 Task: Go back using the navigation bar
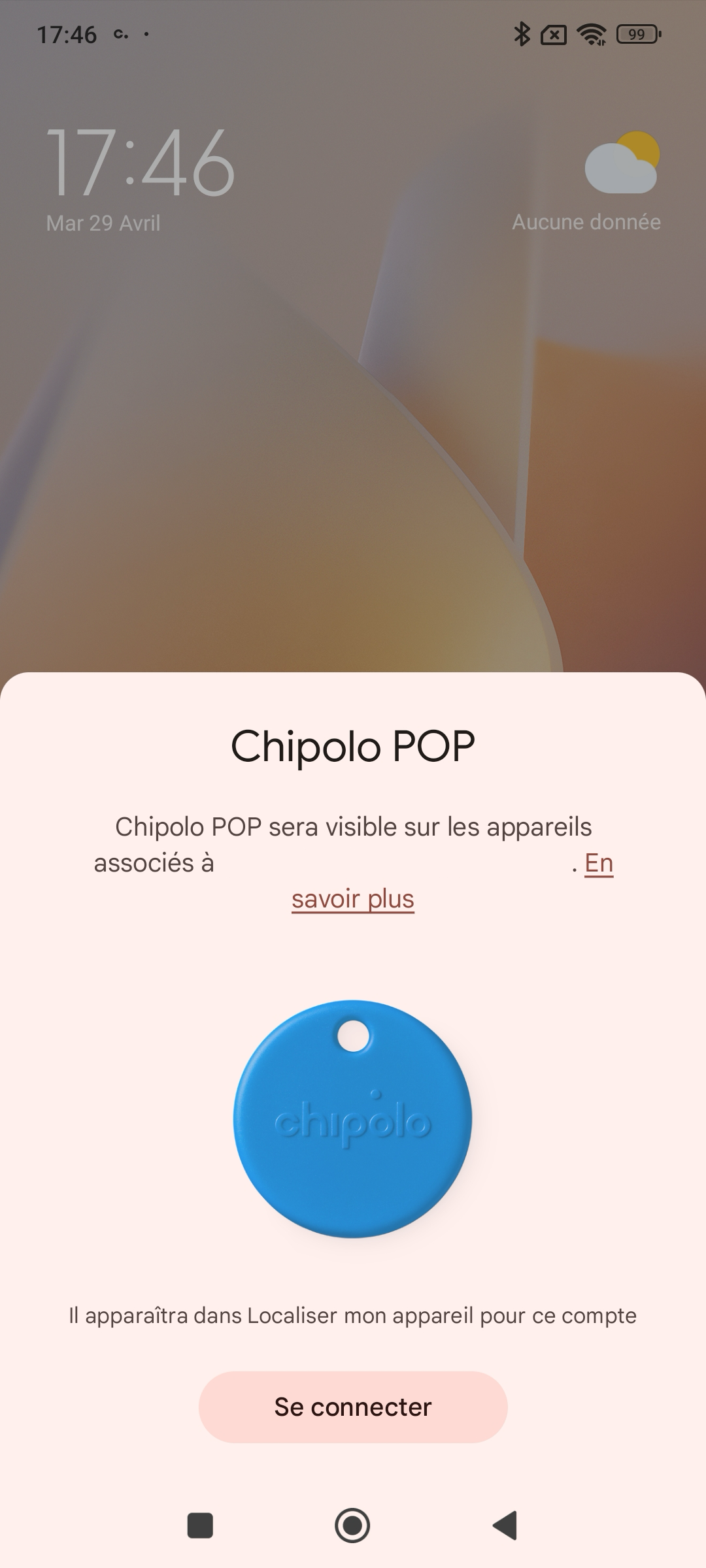pyautogui.click(x=505, y=1526)
